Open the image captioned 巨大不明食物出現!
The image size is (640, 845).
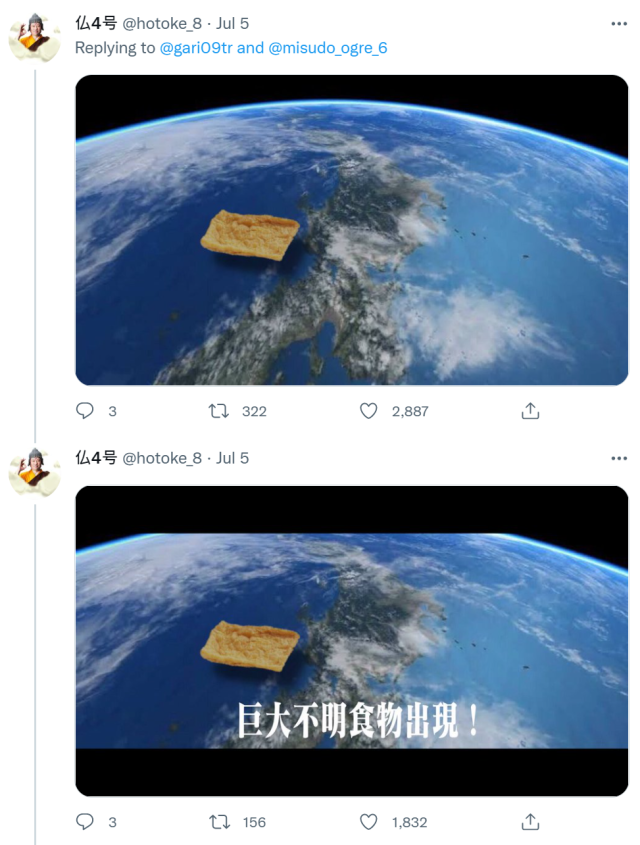(352, 641)
